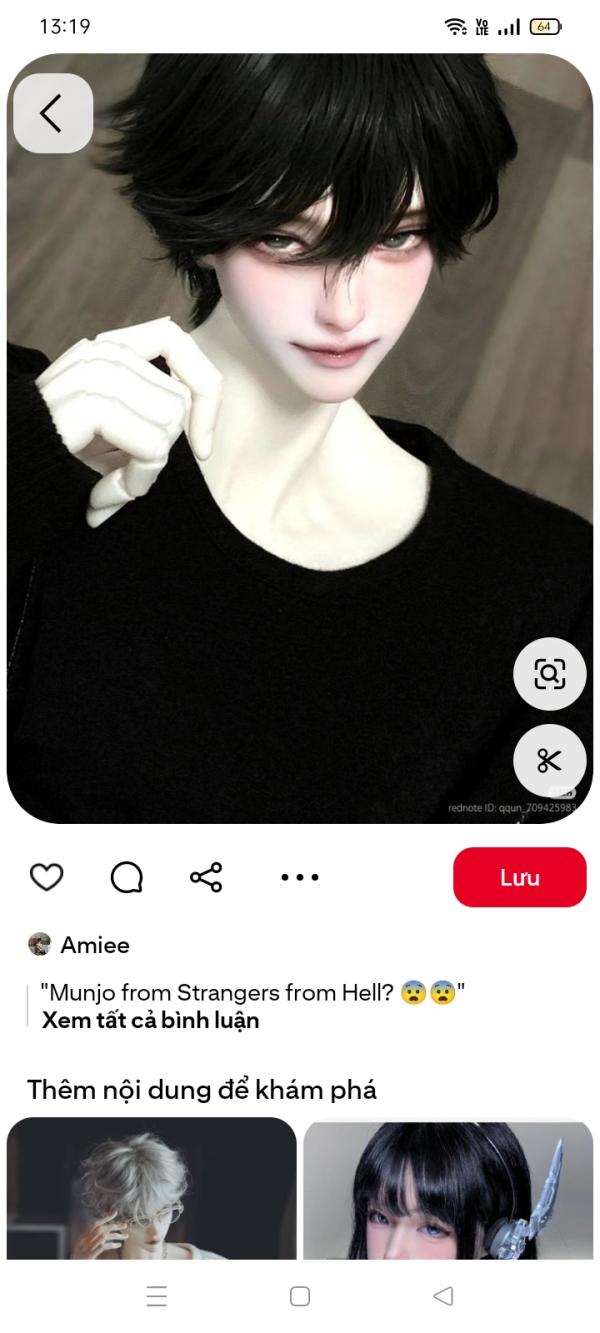
Task: Open the black-haired doll with headphones pin
Action: tap(448, 1188)
